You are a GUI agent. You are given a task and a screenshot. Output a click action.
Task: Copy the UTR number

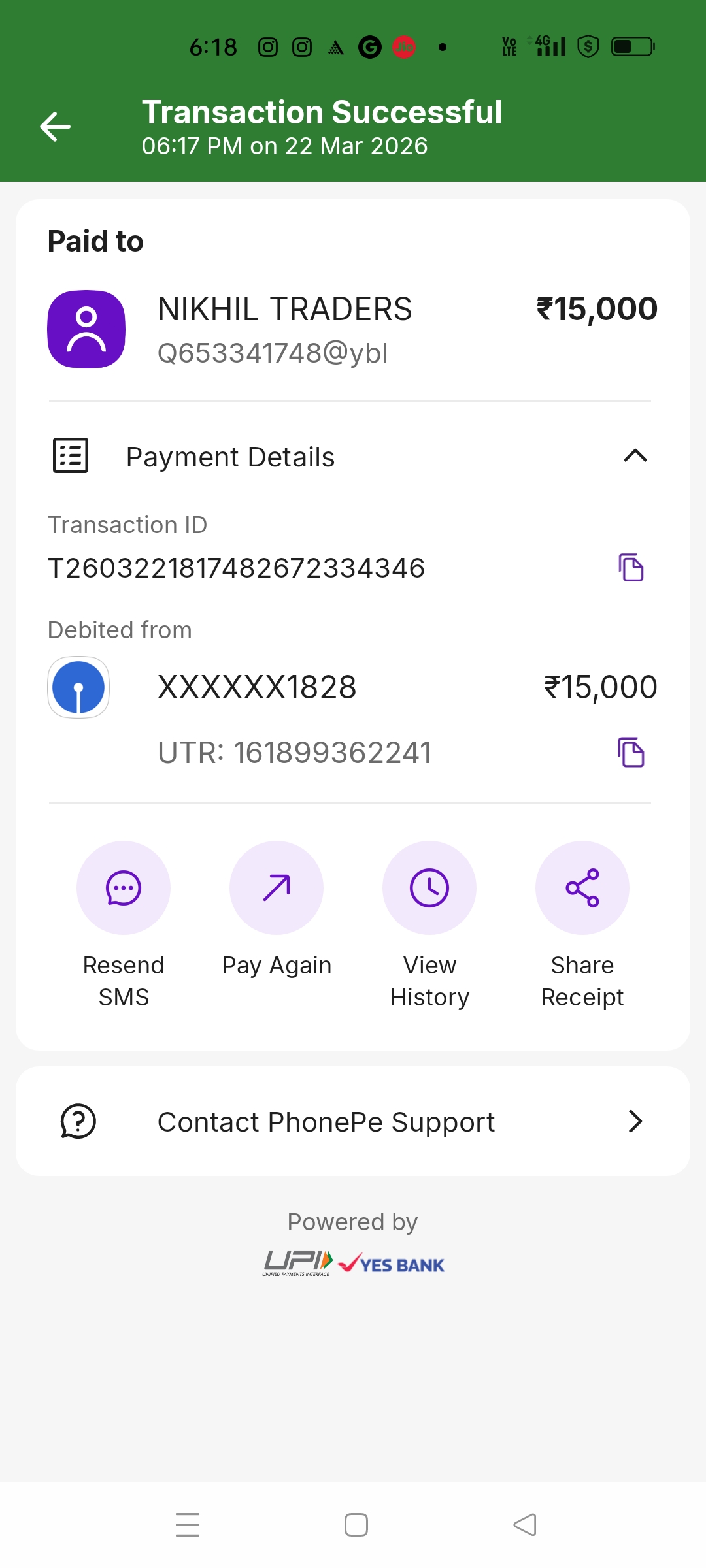point(631,753)
